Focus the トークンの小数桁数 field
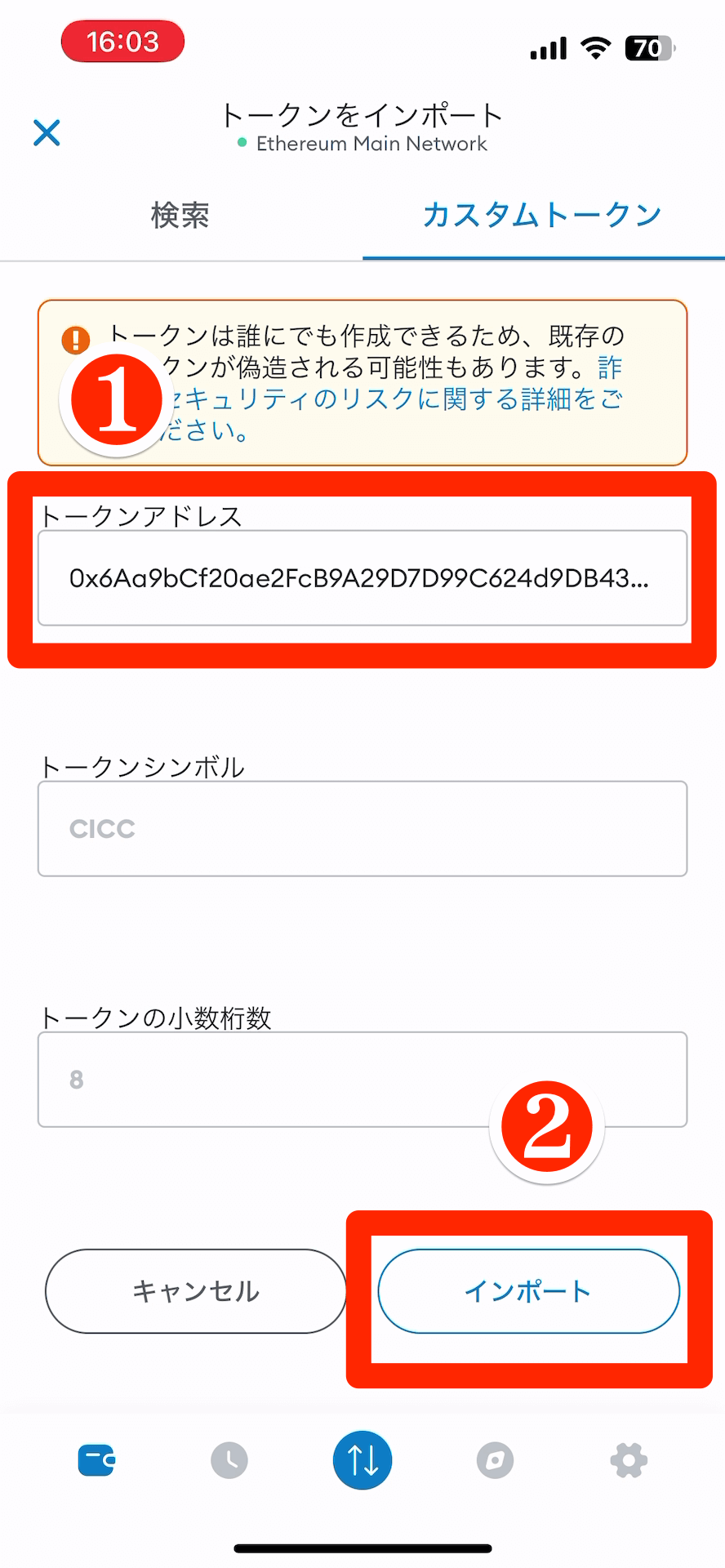 click(x=362, y=1080)
